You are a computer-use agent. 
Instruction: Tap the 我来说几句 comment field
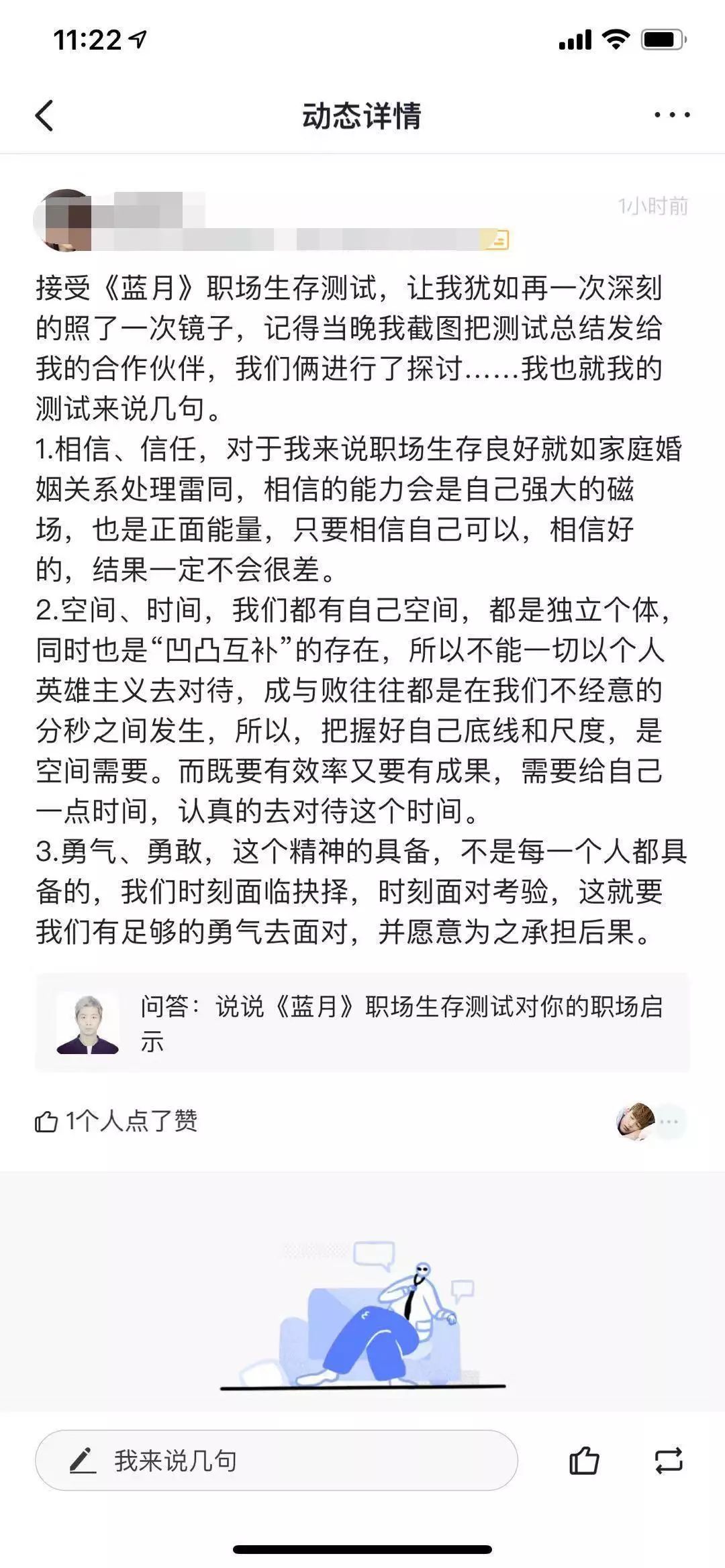pyautogui.click(x=276, y=1461)
